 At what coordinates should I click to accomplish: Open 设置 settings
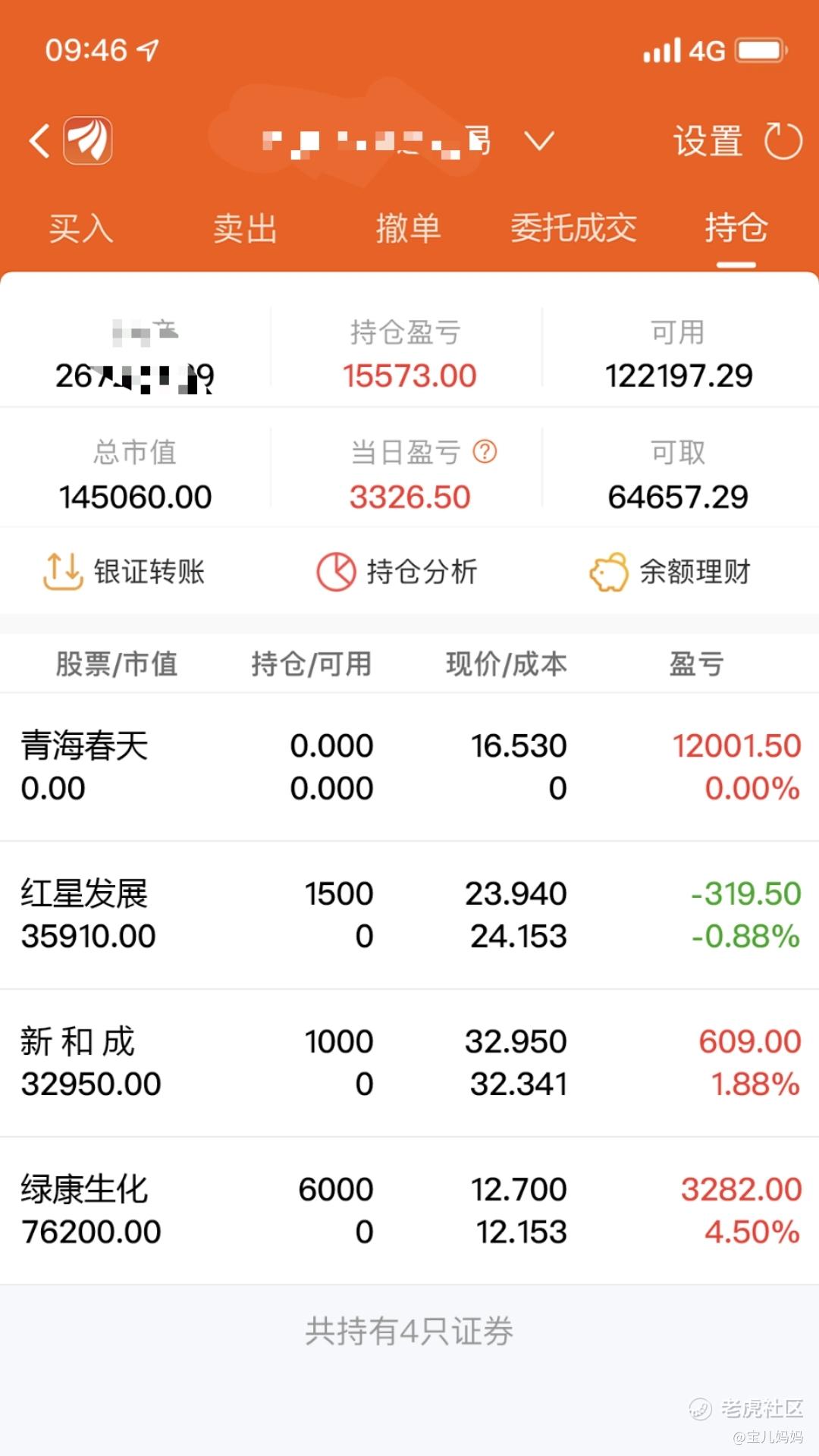[x=708, y=141]
